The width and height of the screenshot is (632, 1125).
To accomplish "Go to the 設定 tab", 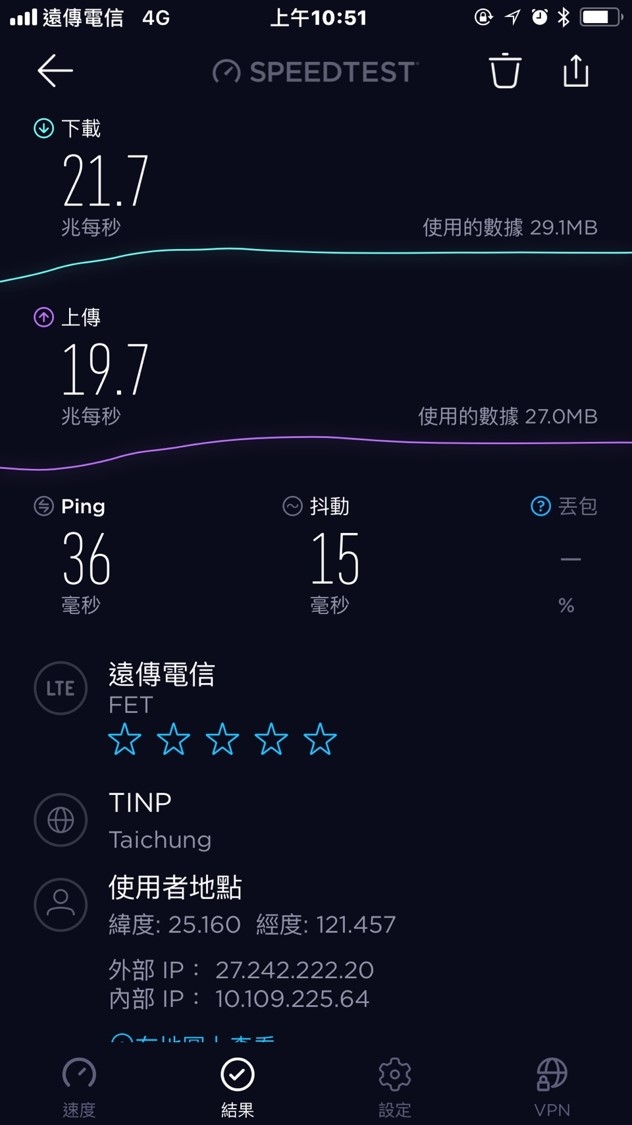I will pos(395,1089).
